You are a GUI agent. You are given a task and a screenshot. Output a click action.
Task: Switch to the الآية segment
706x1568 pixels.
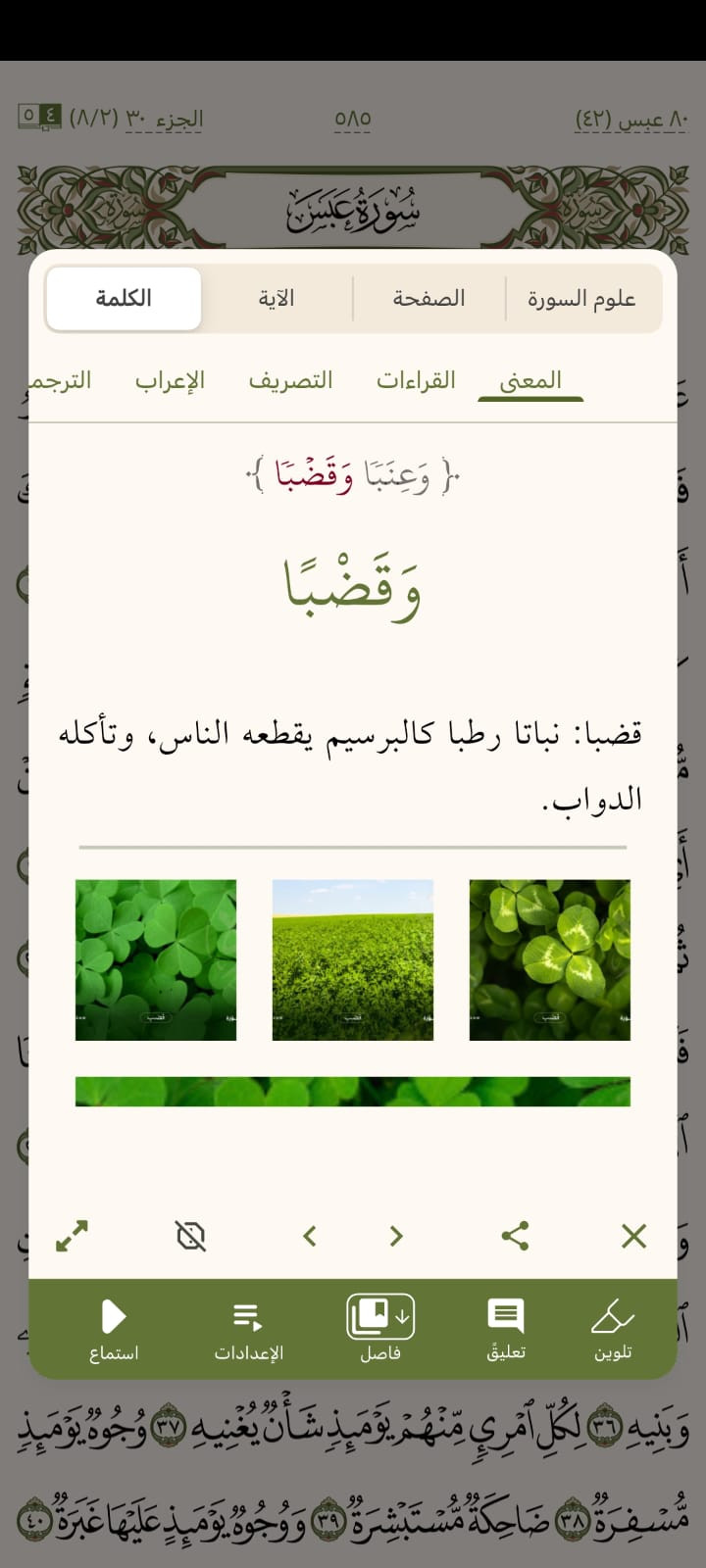tap(277, 299)
